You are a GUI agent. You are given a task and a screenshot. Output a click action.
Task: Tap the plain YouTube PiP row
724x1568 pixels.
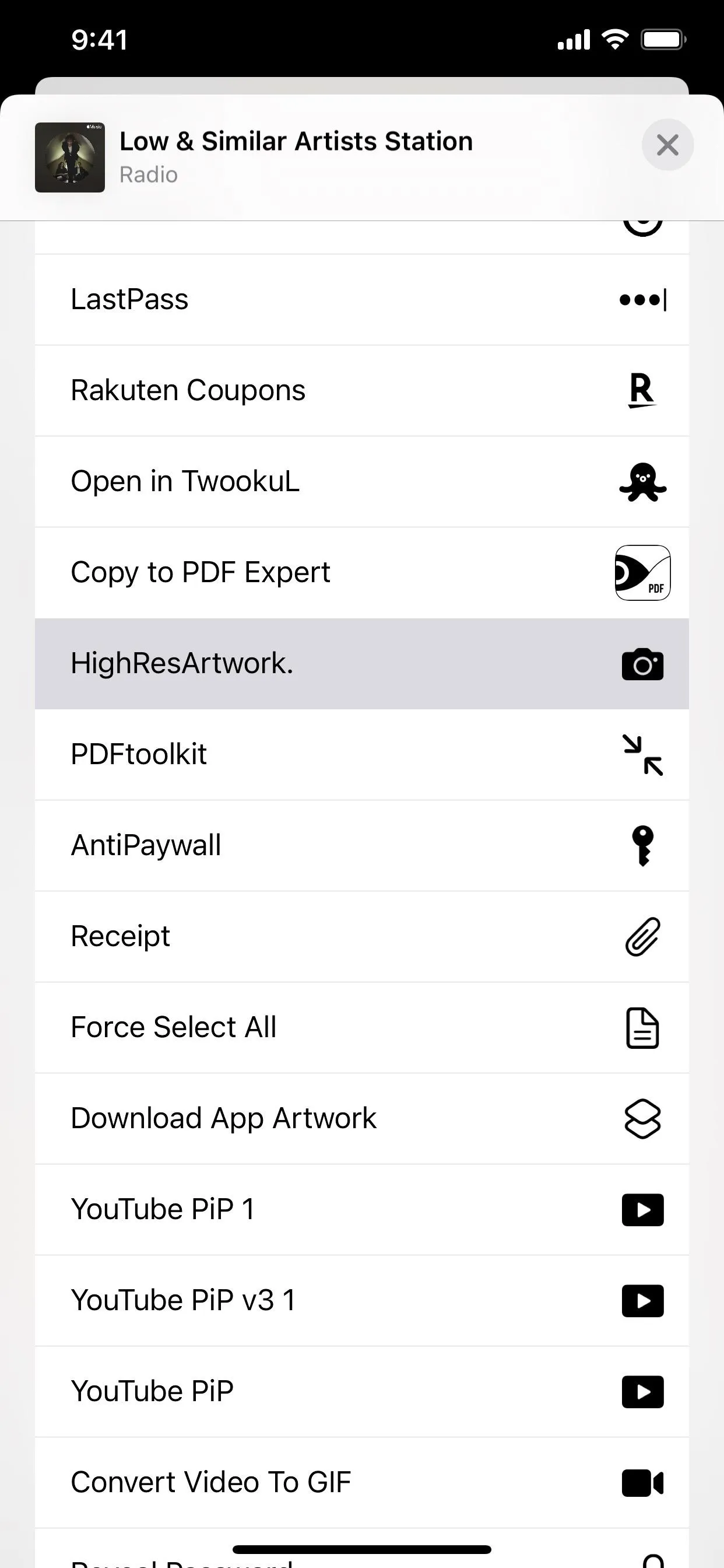tap(362, 1391)
